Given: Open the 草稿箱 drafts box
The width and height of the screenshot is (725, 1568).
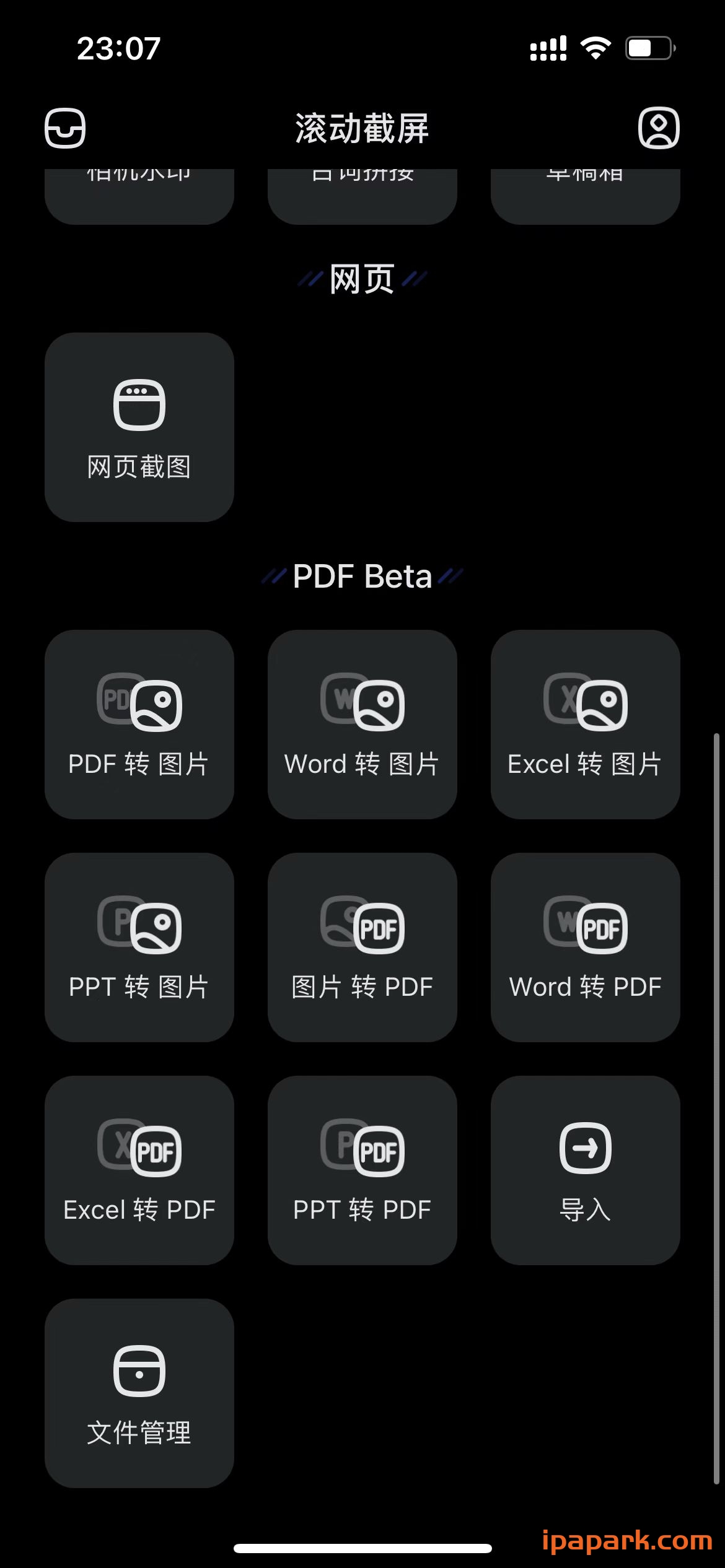Looking at the screenshot, I should click(x=585, y=186).
